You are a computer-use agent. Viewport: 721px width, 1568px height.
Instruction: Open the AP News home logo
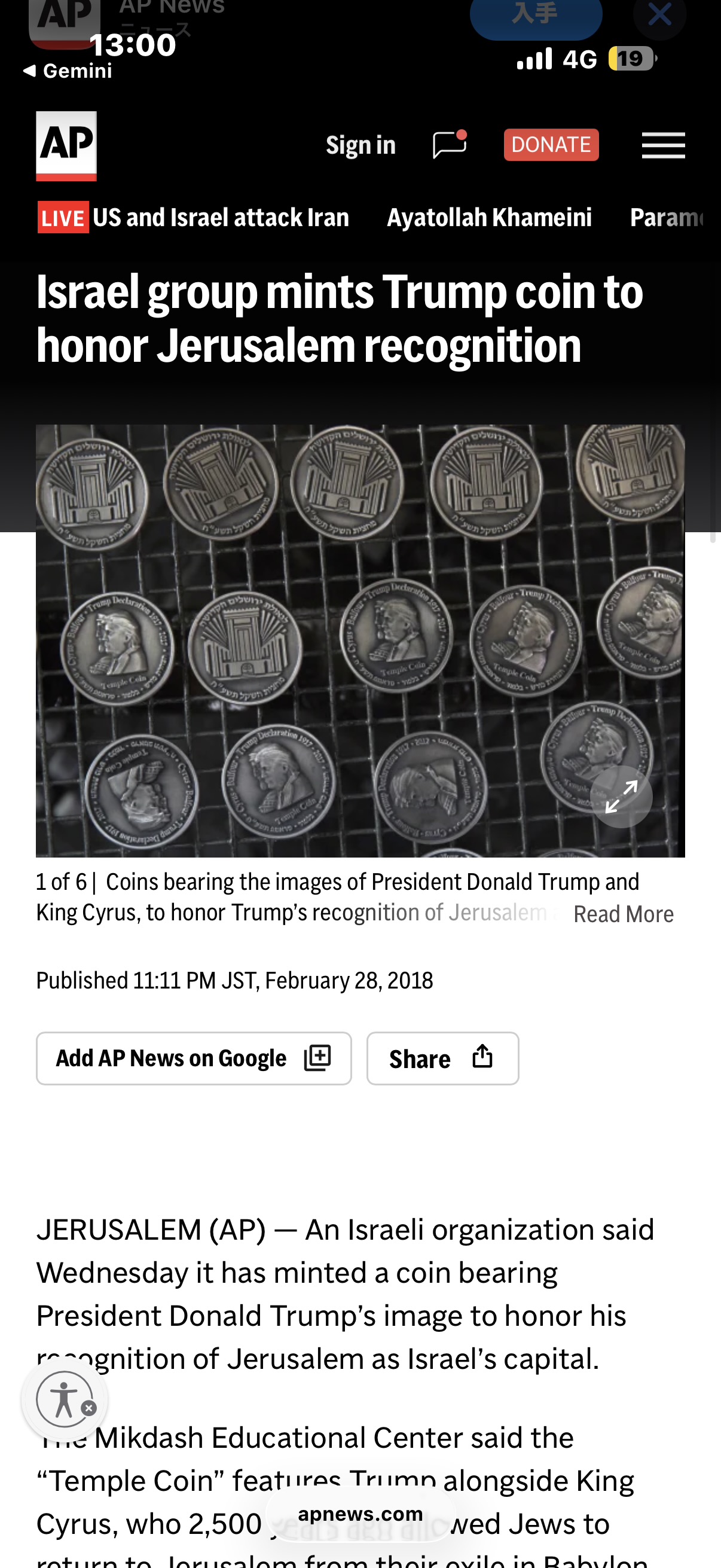pos(66,145)
